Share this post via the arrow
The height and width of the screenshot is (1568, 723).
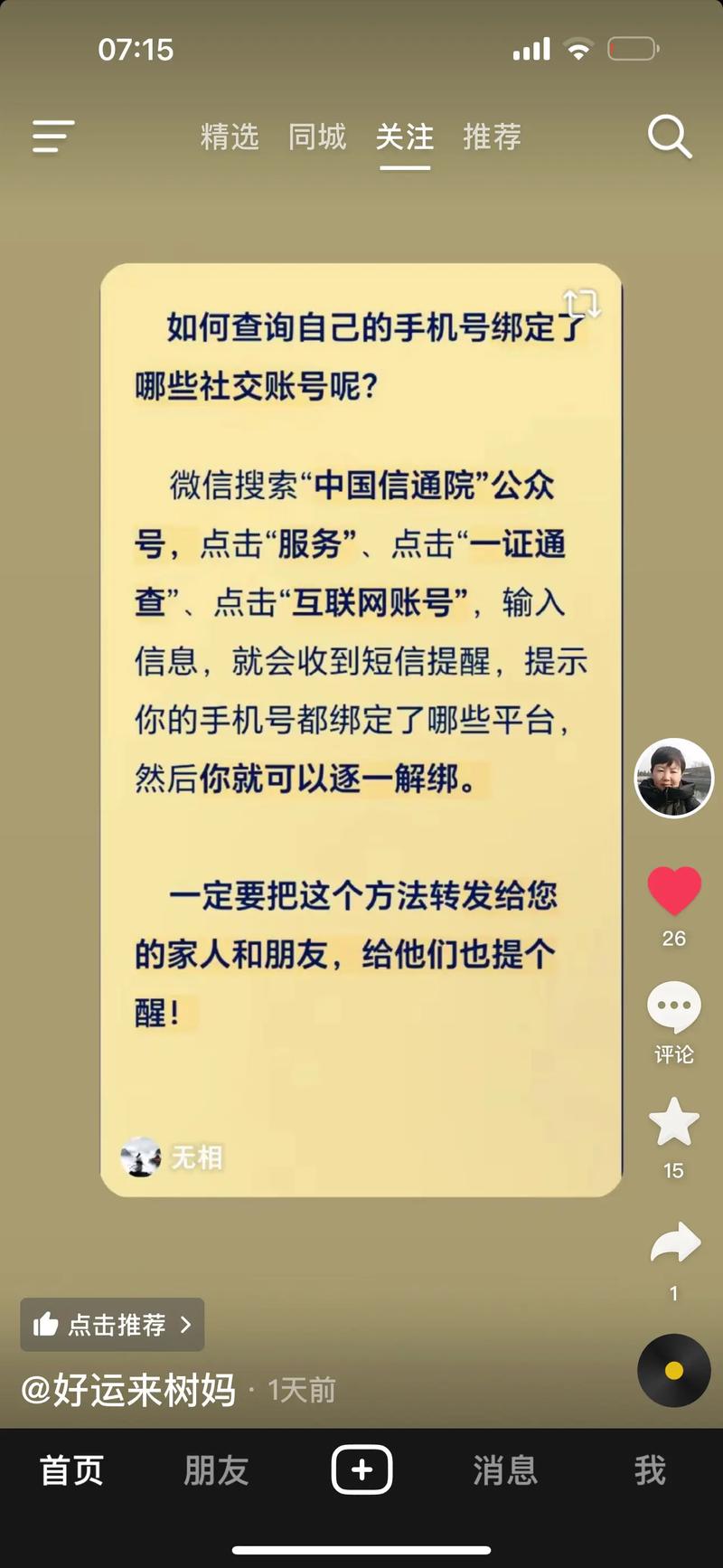point(675,1243)
